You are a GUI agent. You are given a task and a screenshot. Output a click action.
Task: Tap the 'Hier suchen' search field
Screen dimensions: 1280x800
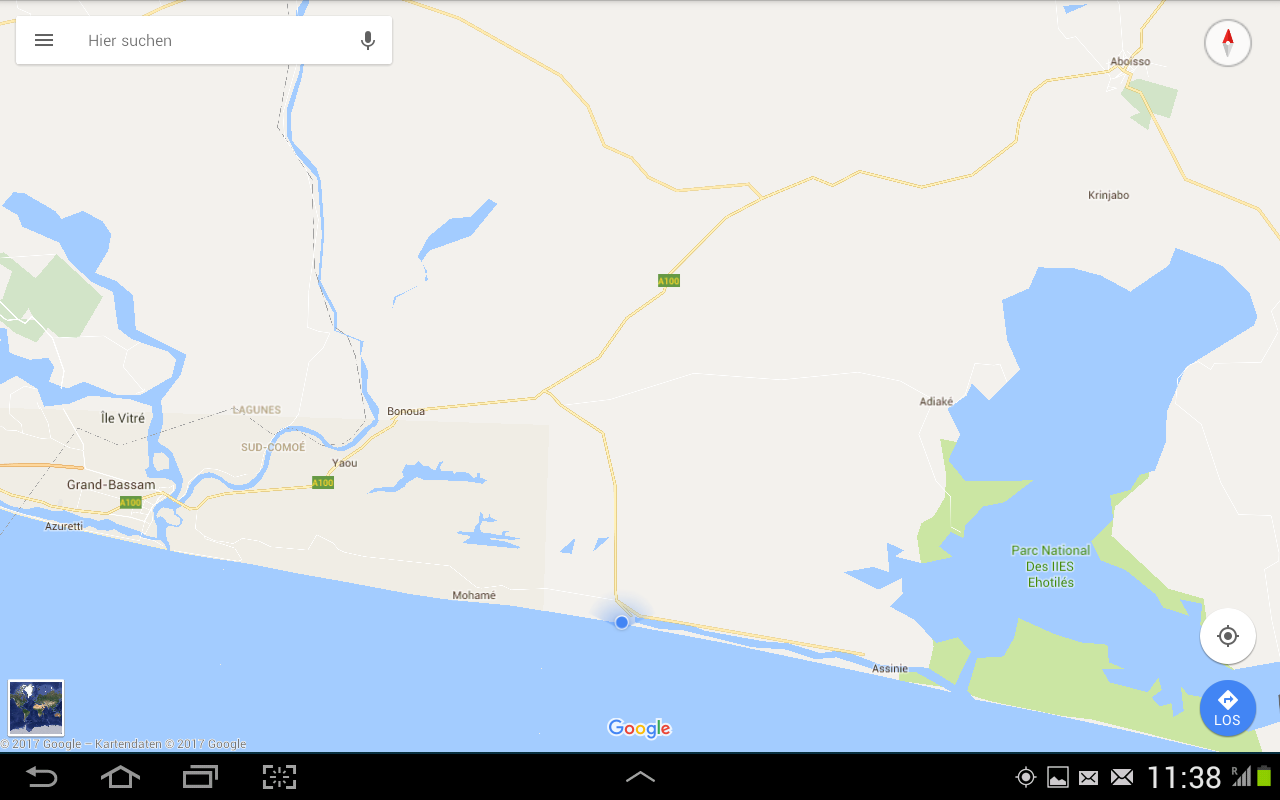pyautogui.click(x=200, y=41)
